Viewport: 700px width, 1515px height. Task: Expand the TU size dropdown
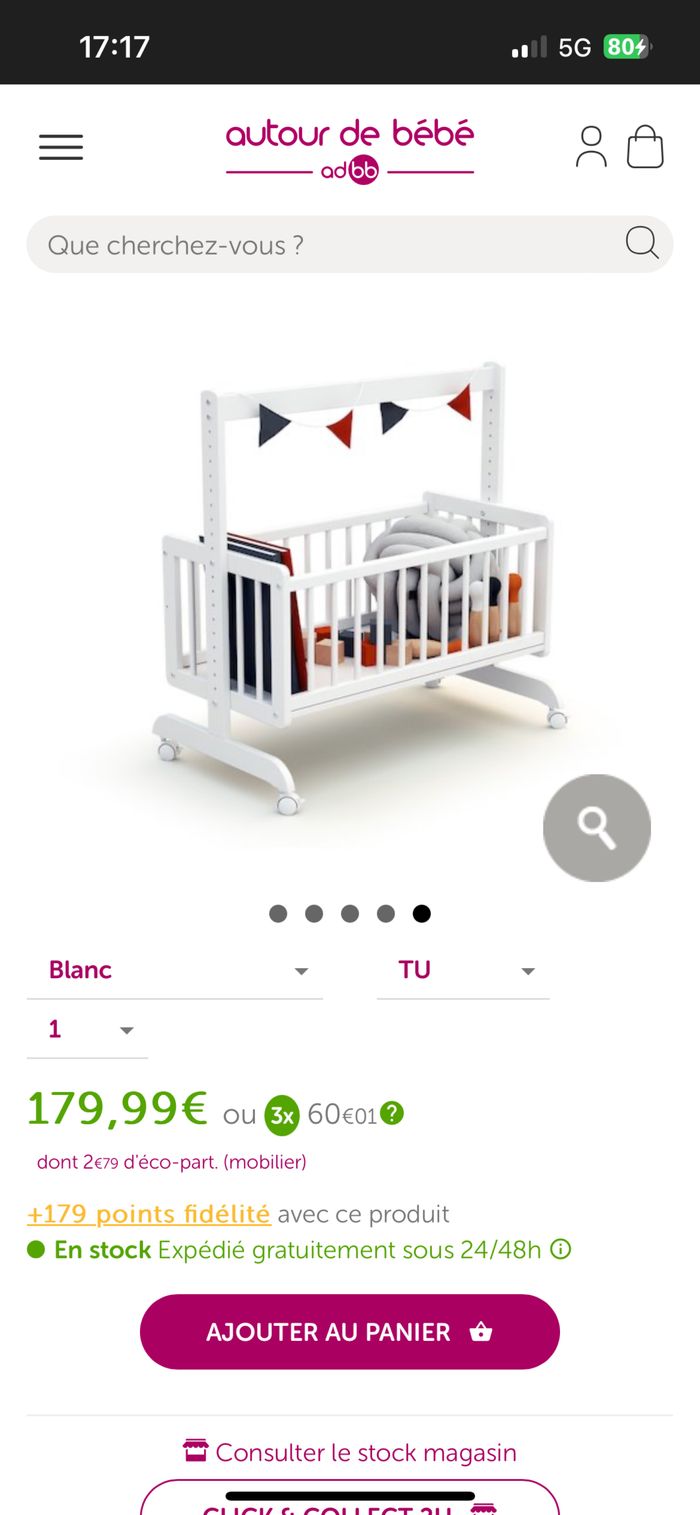[463, 970]
